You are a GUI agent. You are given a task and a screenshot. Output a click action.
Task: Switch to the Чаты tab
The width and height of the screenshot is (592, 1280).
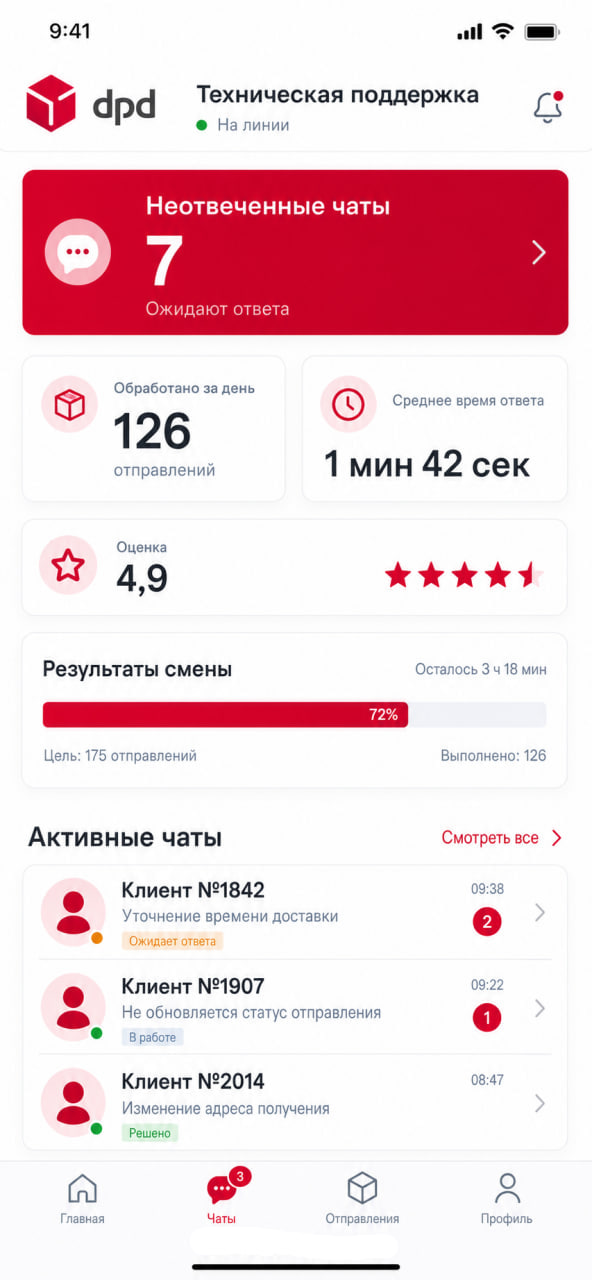click(222, 1199)
